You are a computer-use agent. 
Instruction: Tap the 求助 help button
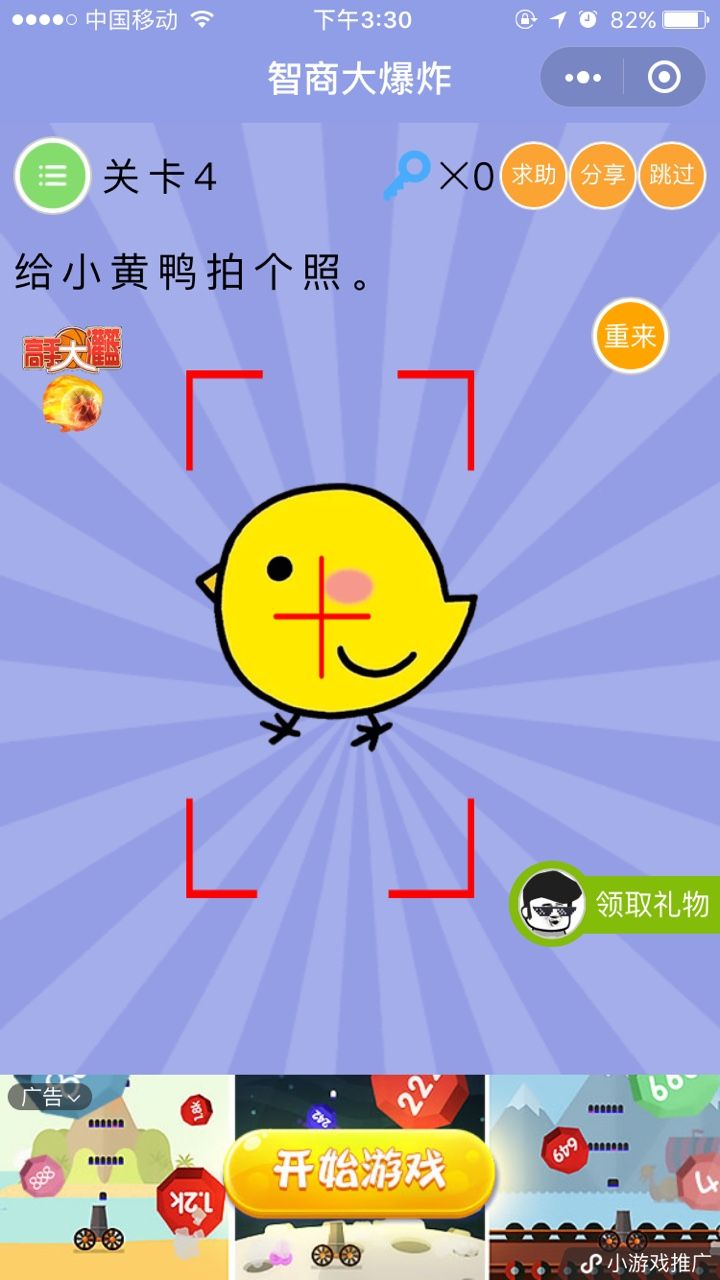533,176
